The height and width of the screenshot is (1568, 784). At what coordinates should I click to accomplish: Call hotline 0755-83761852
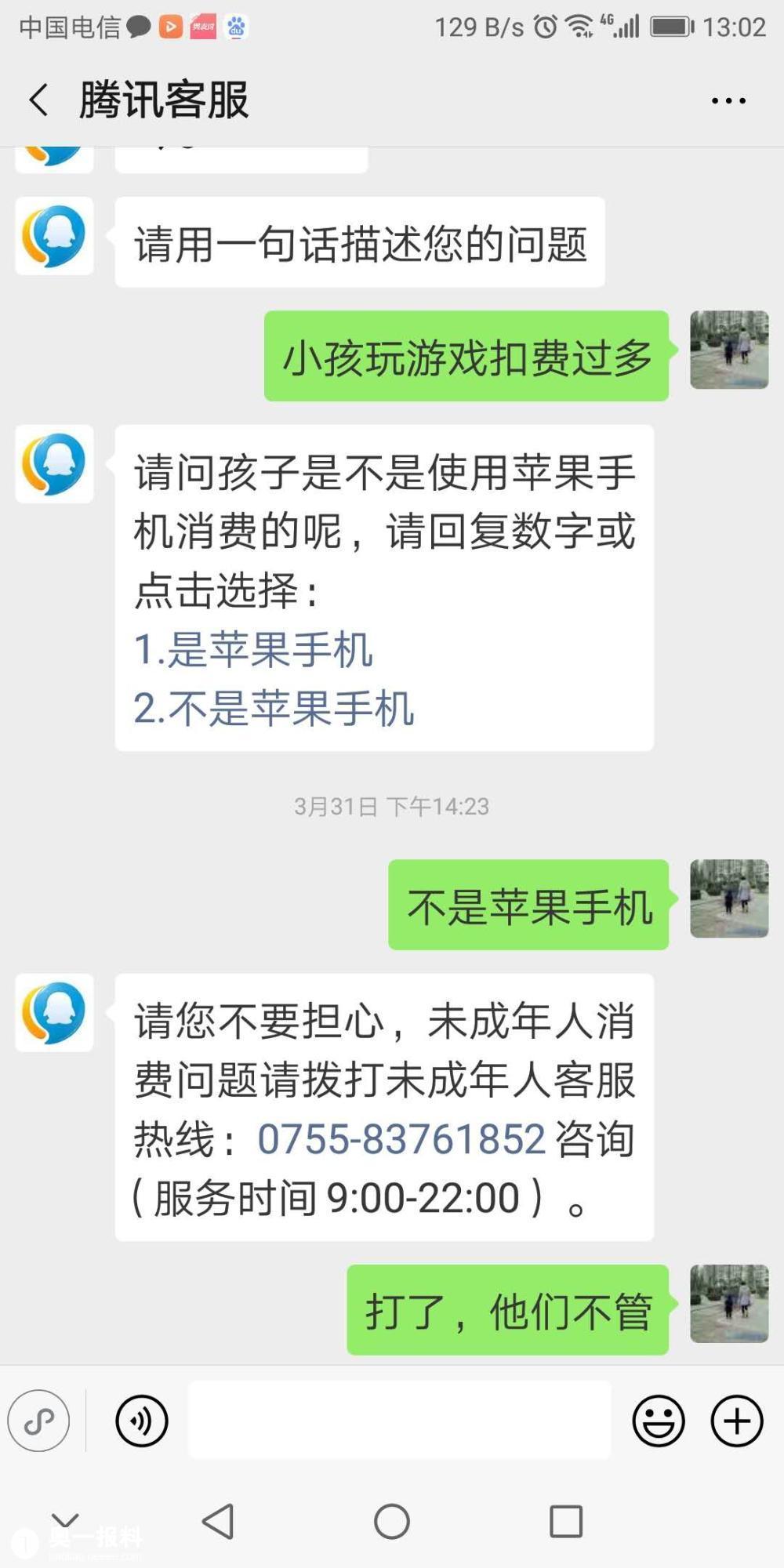click(401, 1138)
